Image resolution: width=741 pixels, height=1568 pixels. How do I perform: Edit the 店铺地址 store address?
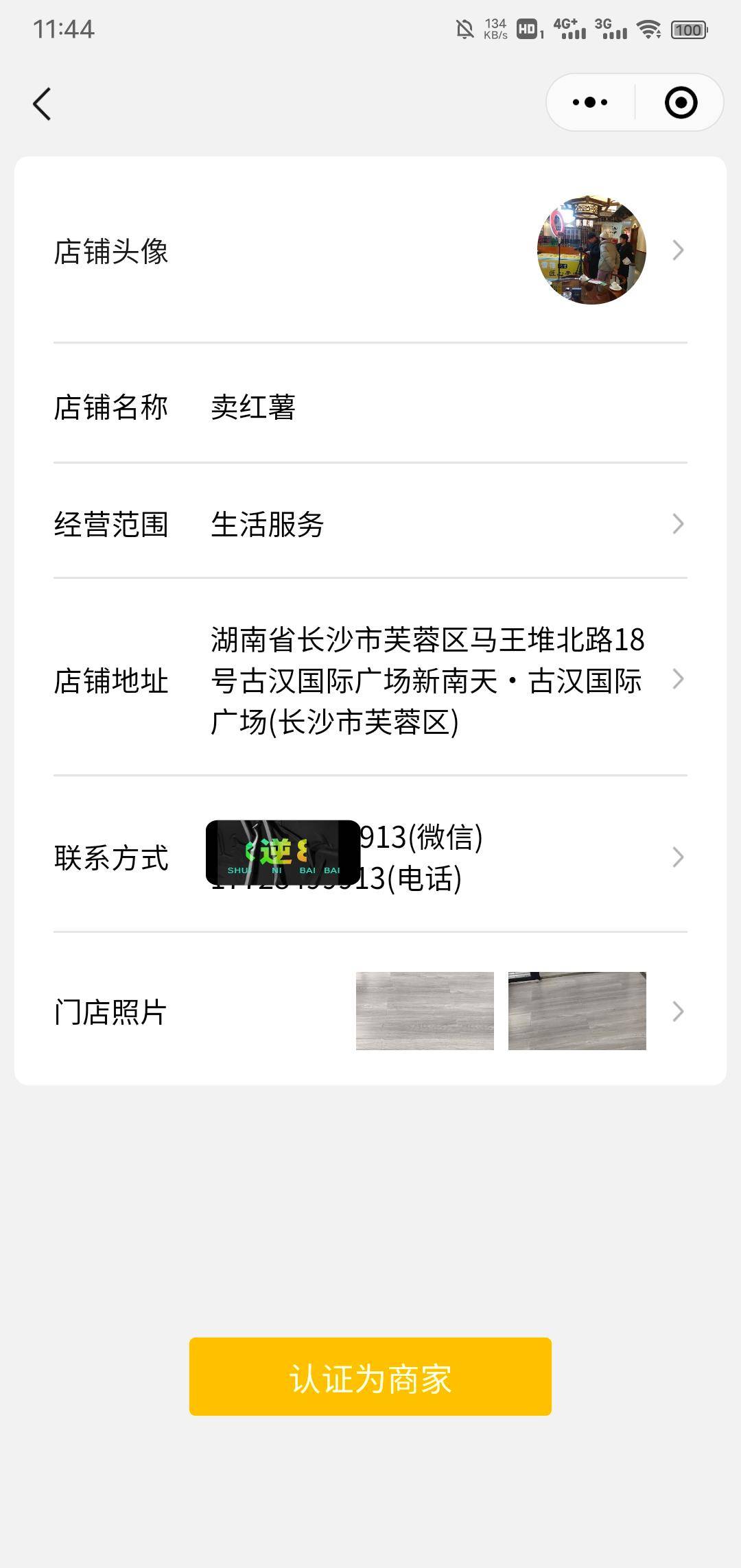point(425,680)
